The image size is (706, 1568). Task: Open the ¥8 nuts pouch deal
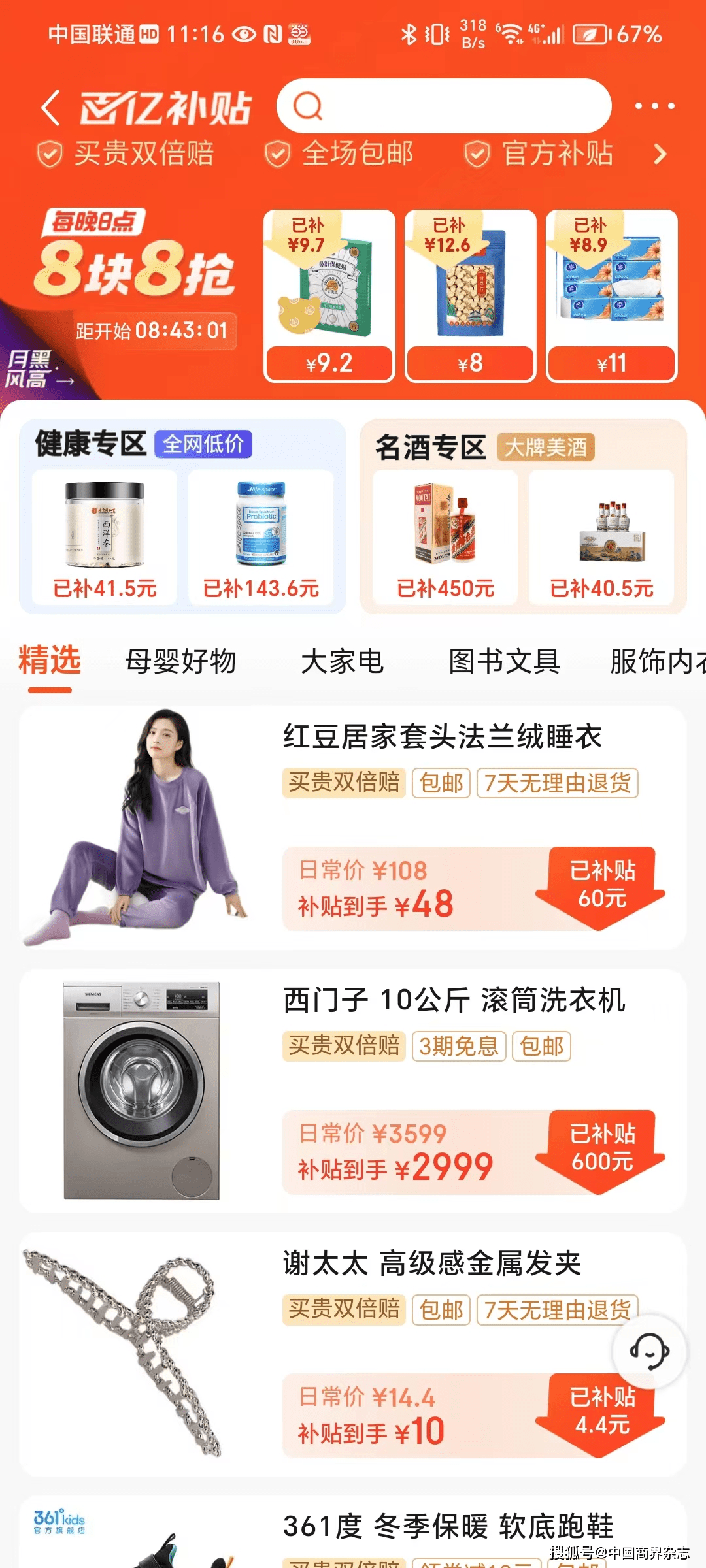tap(471, 295)
